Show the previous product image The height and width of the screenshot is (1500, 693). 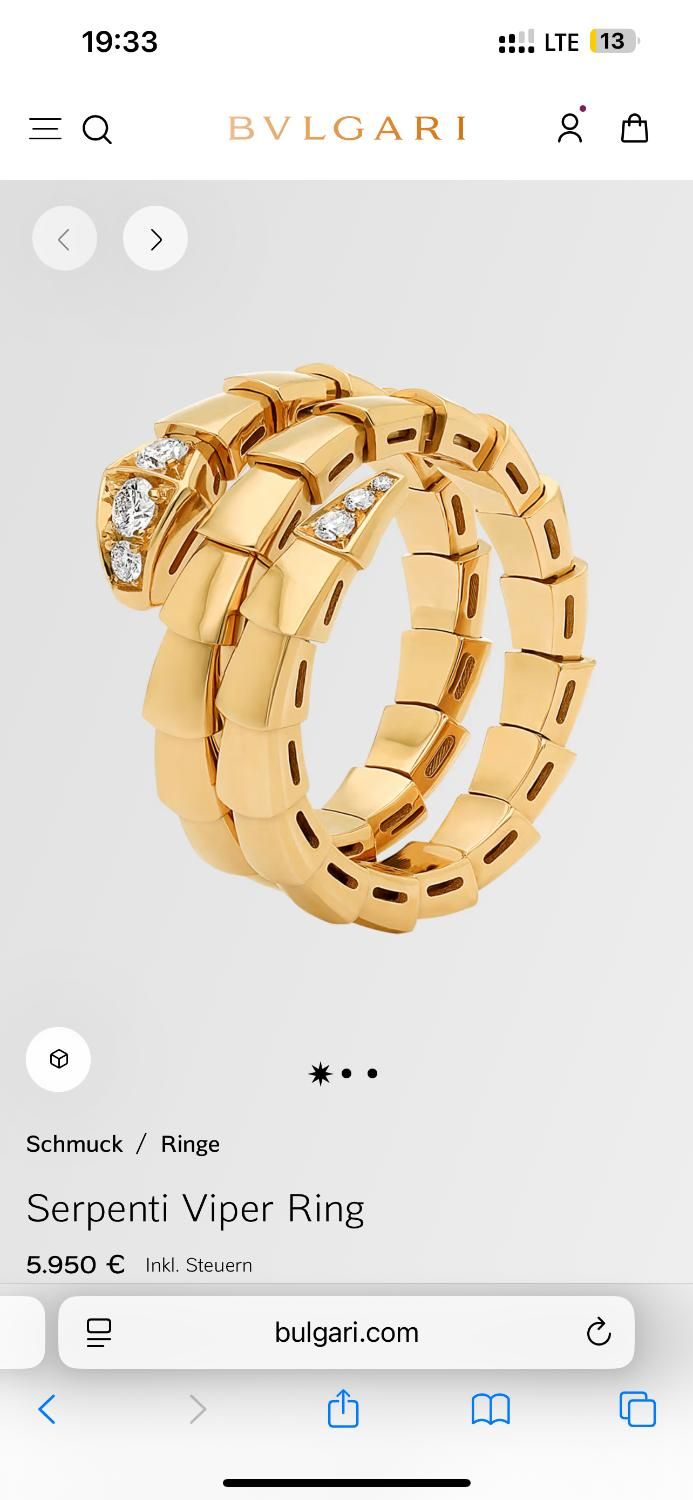click(x=65, y=239)
